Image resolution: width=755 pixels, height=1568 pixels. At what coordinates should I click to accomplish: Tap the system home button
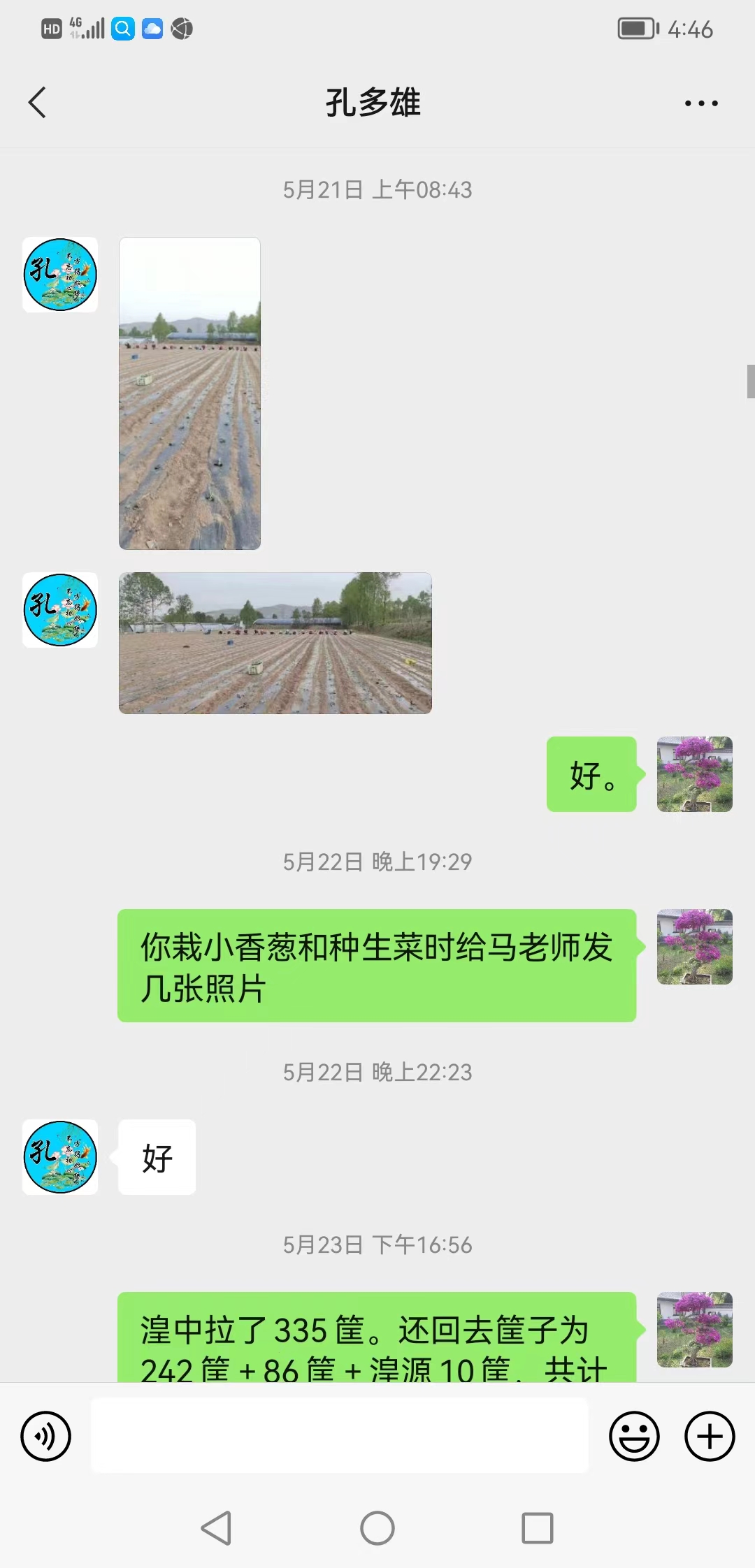click(x=377, y=1528)
